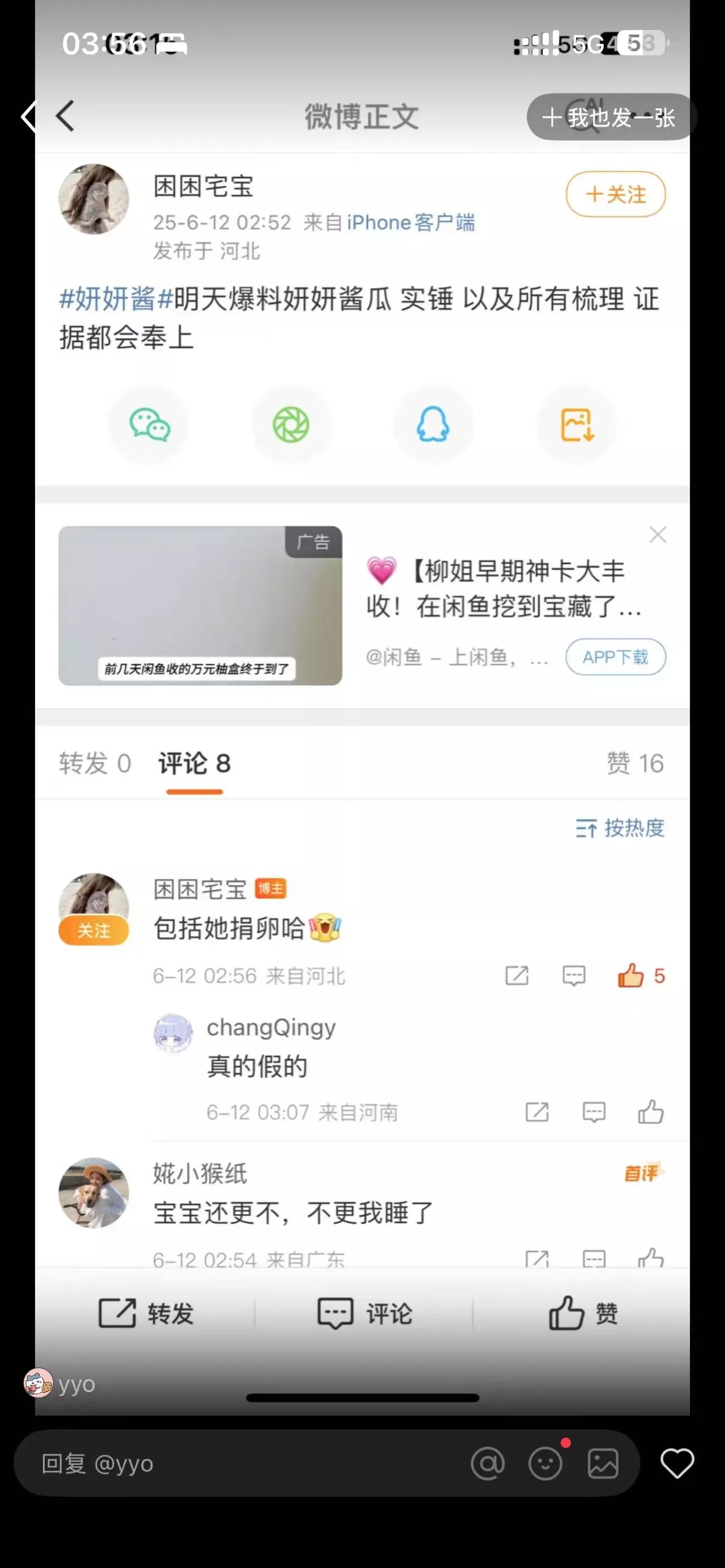This screenshot has height=1568, width=725.
Task: Switch to the 赞 16 tab
Action: click(635, 763)
